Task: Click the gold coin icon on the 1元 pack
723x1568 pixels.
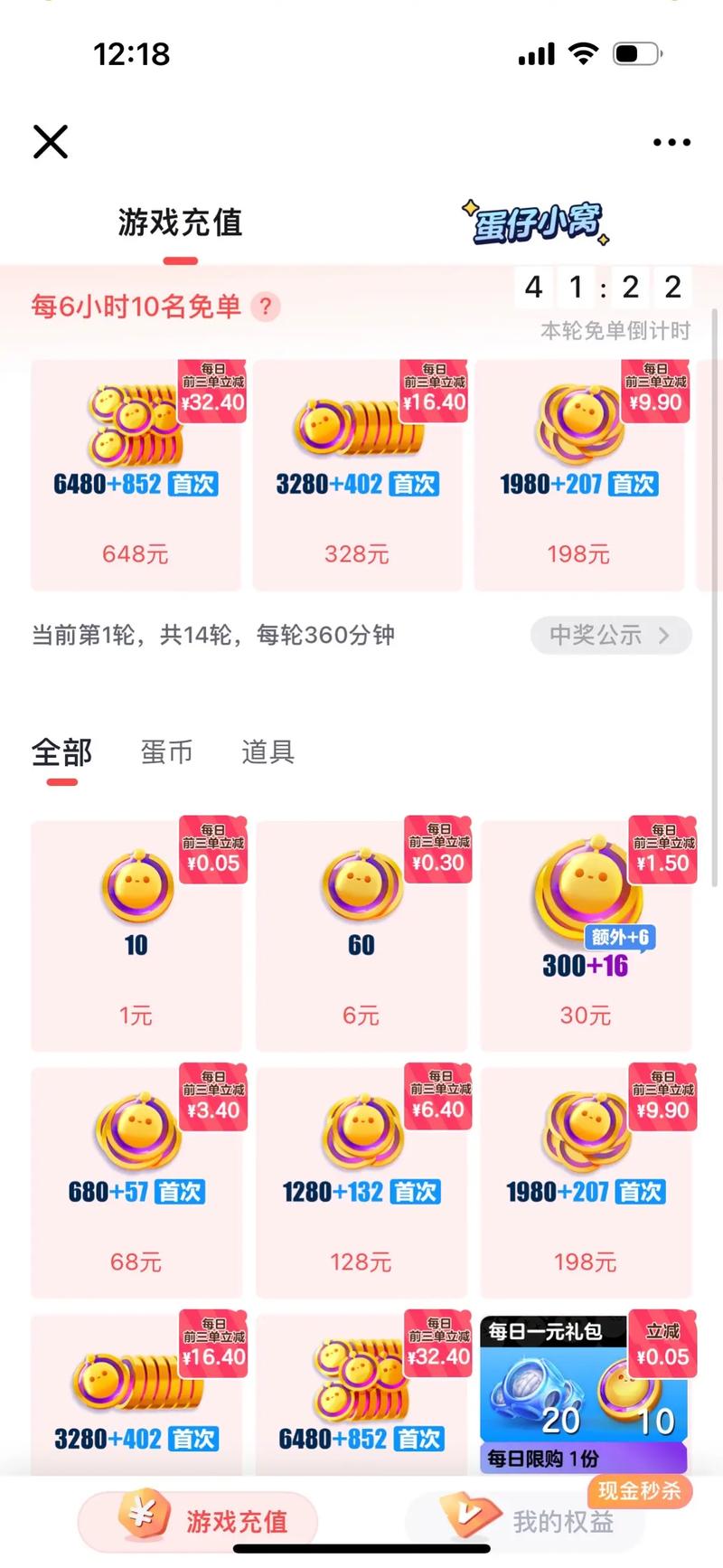Action: [x=136, y=886]
